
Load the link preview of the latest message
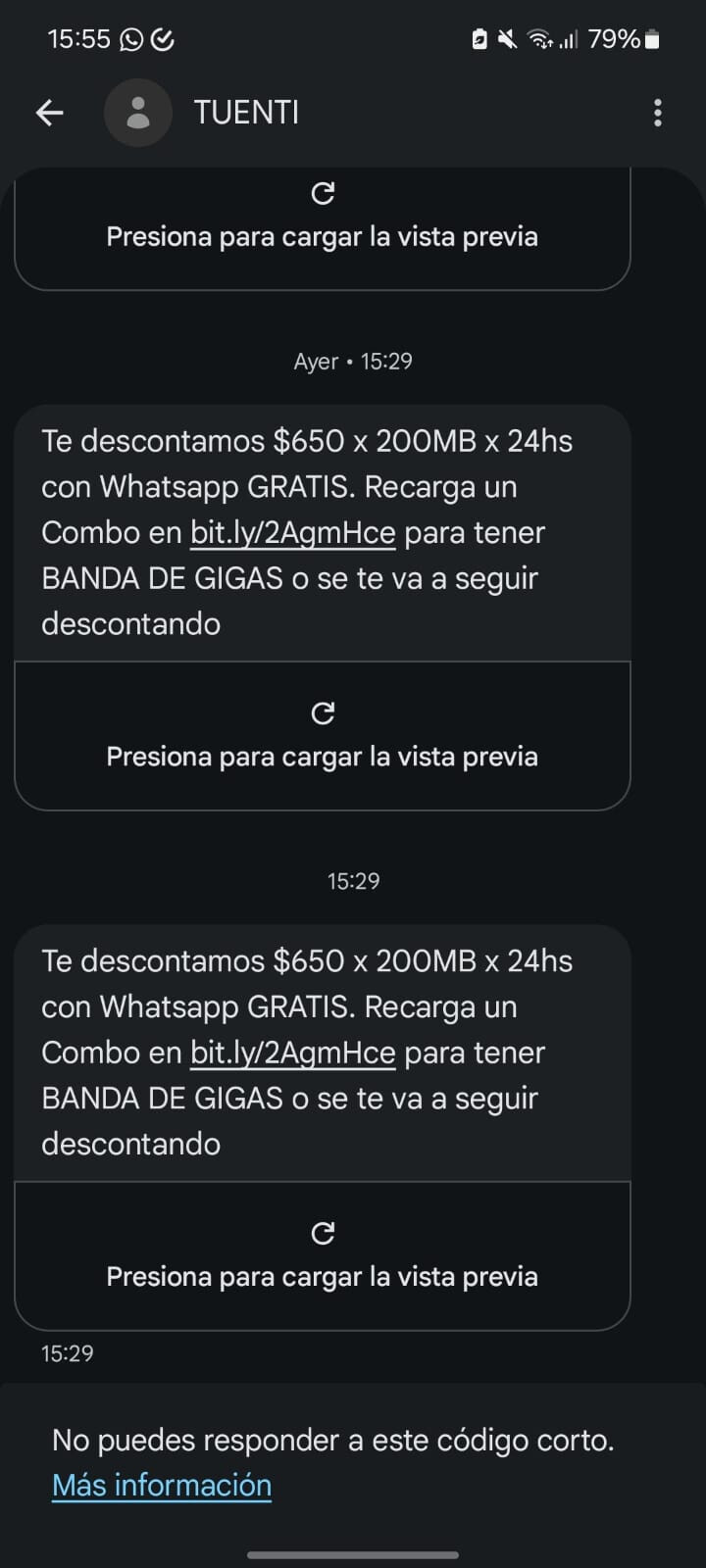click(322, 1256)
